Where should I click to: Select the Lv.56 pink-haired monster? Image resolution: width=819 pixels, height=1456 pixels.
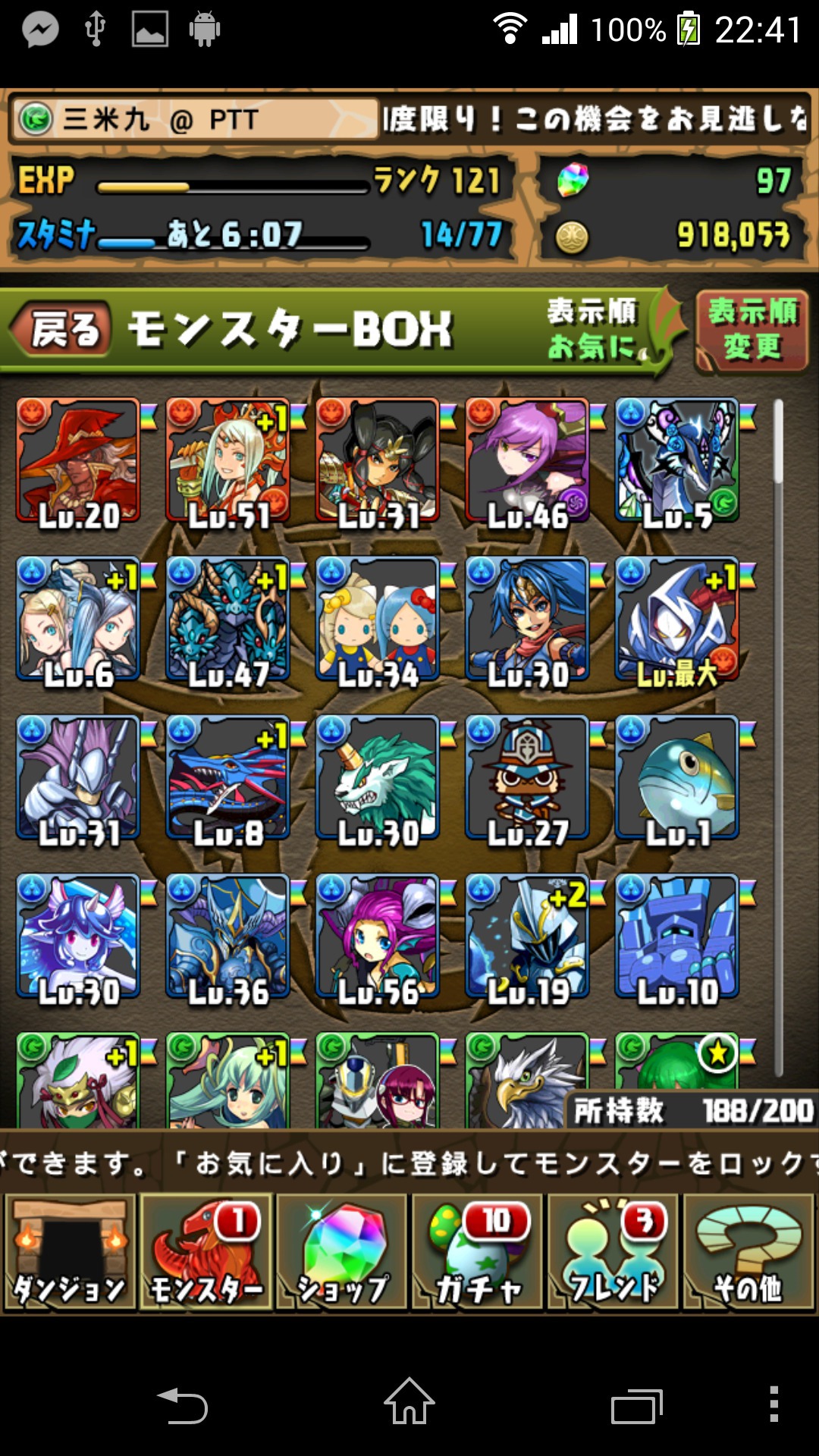pos(378,937)
